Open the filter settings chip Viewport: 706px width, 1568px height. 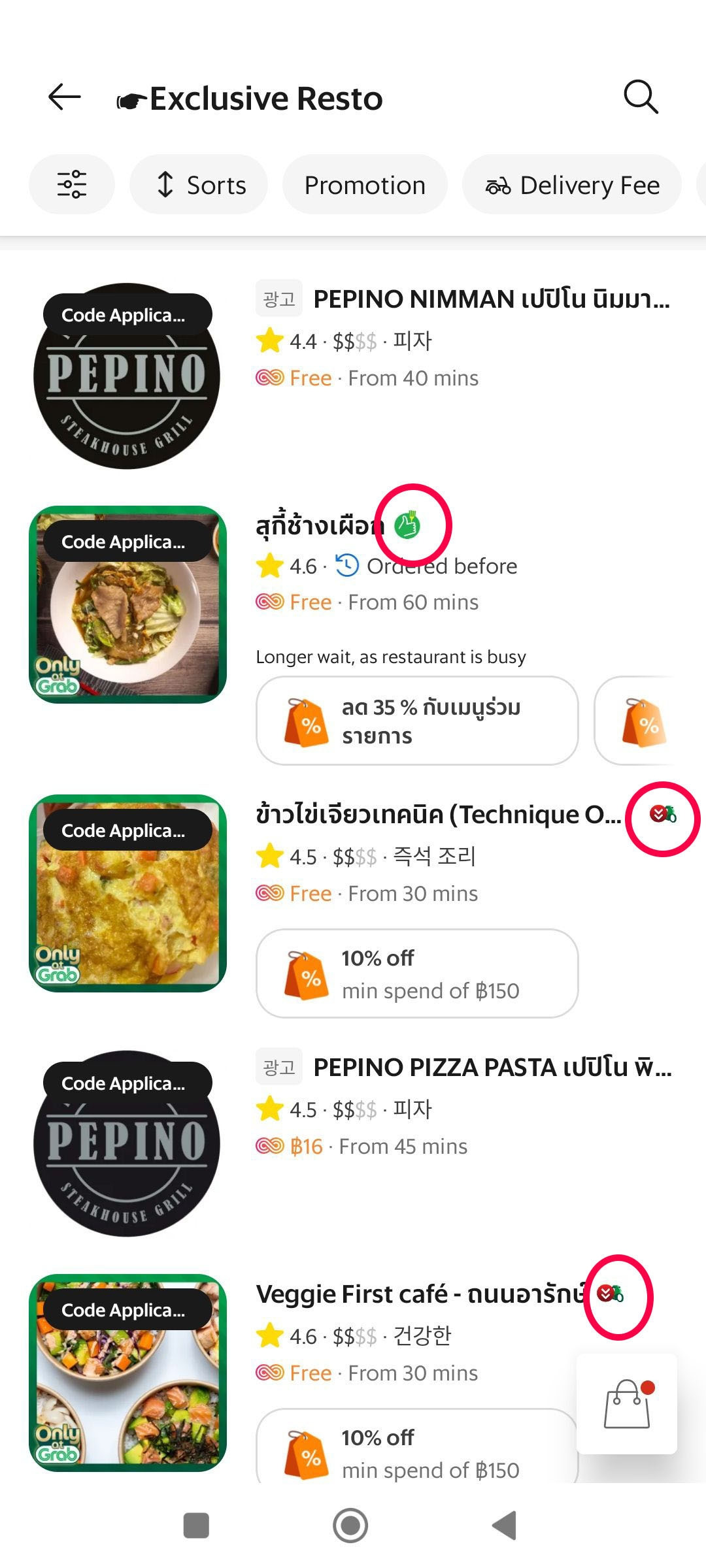(x=72, y=185)
